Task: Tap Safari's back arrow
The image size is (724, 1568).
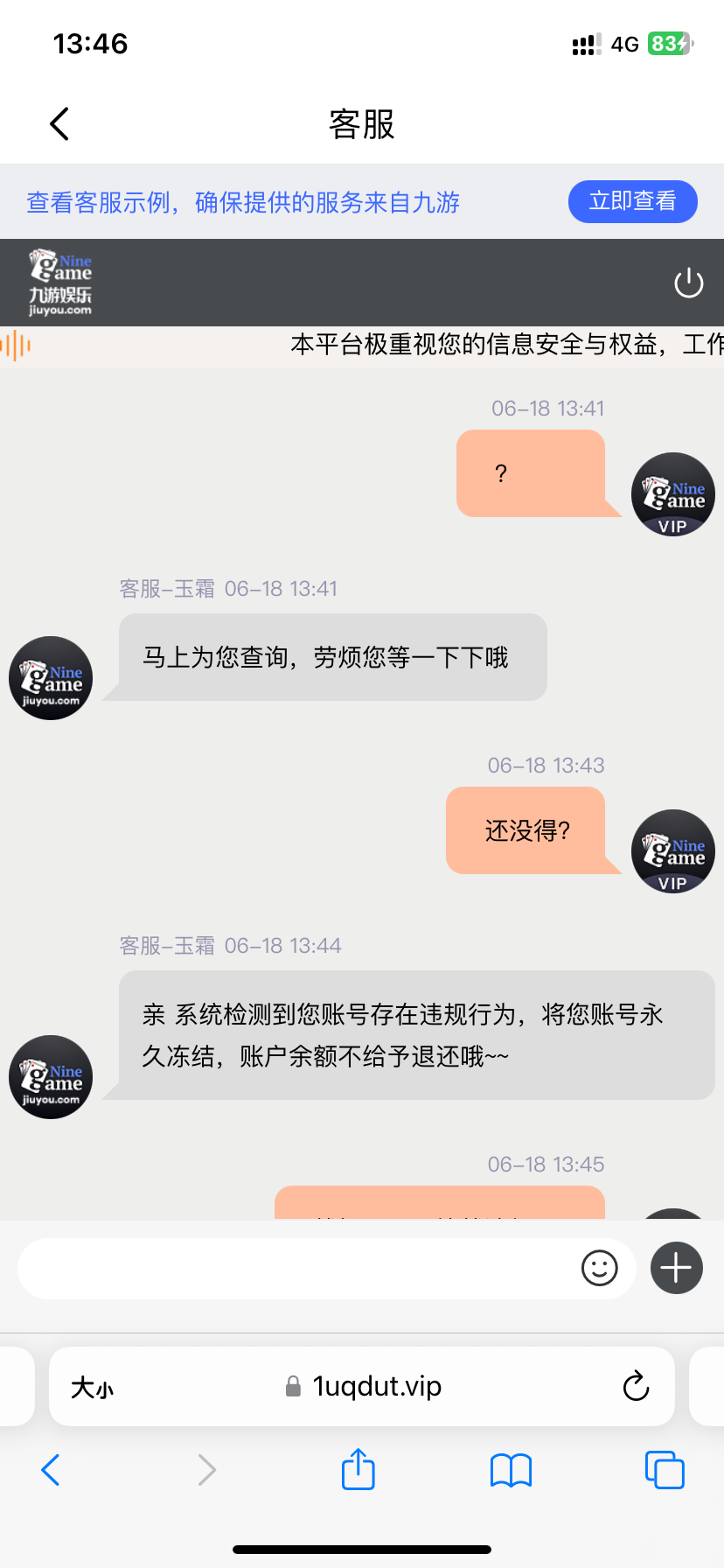Action: [x=51, y=1470]
